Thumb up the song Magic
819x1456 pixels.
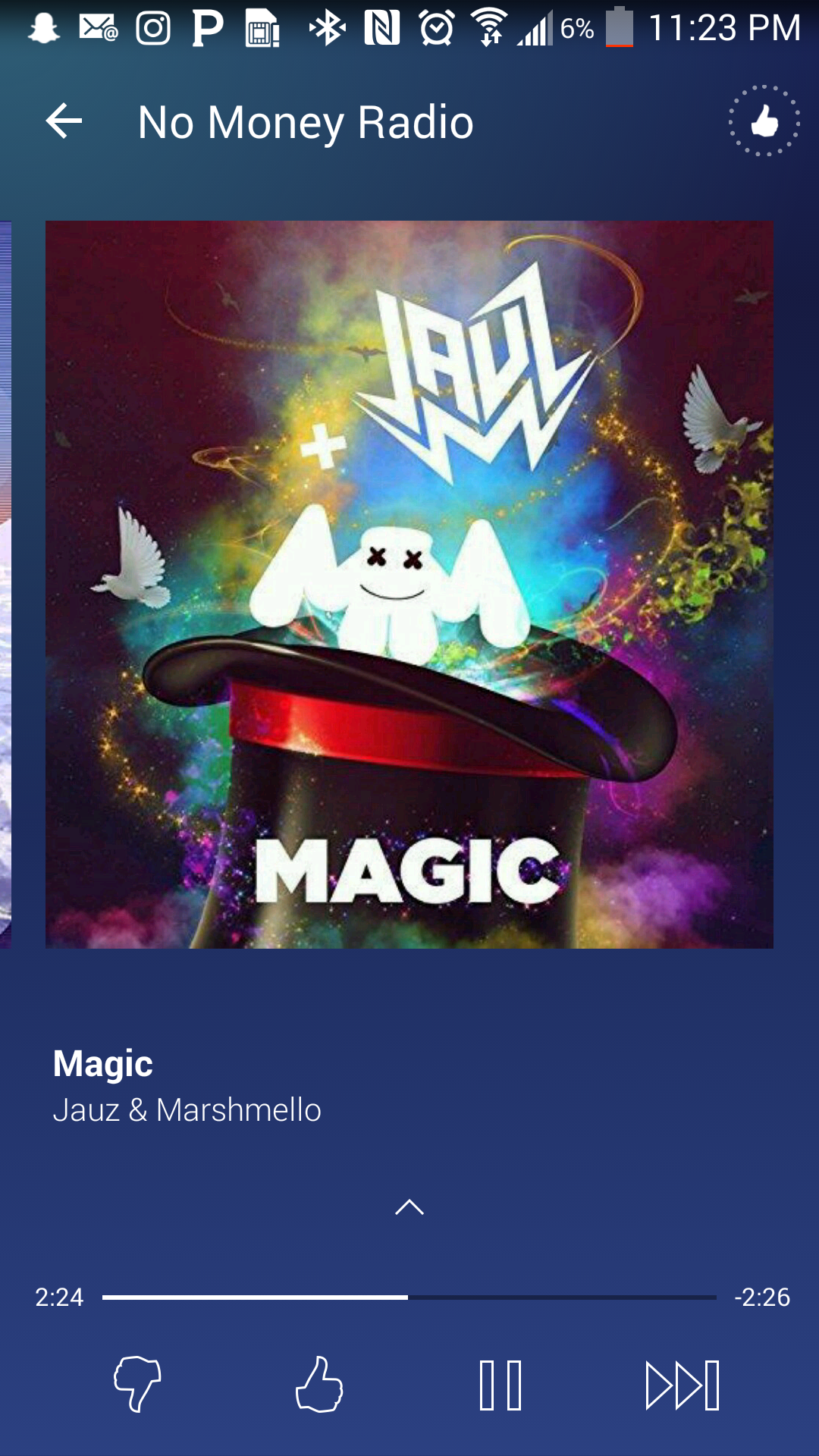[x=319, y=1385]
